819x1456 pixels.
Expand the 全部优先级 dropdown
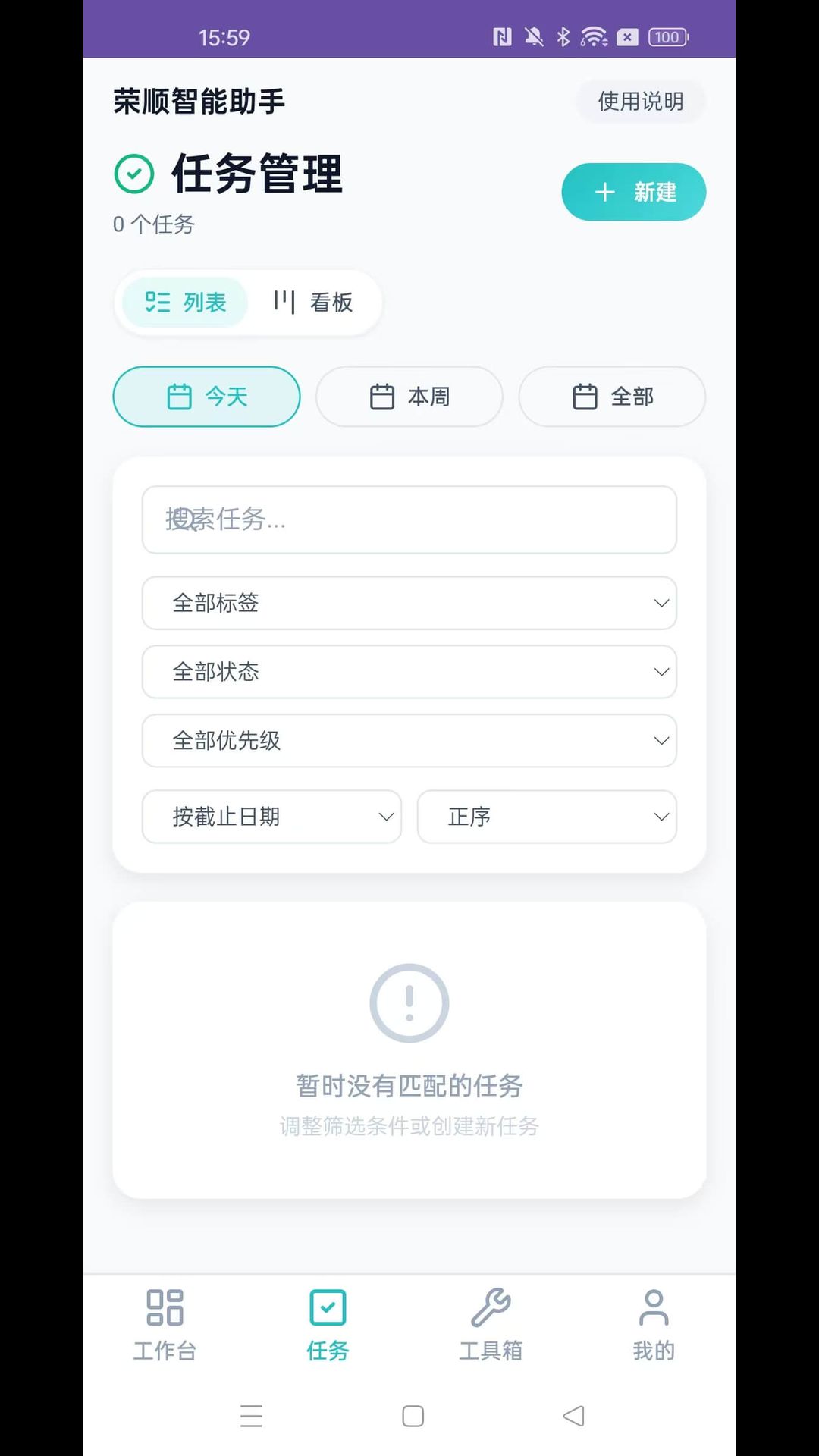click(409, 741)
